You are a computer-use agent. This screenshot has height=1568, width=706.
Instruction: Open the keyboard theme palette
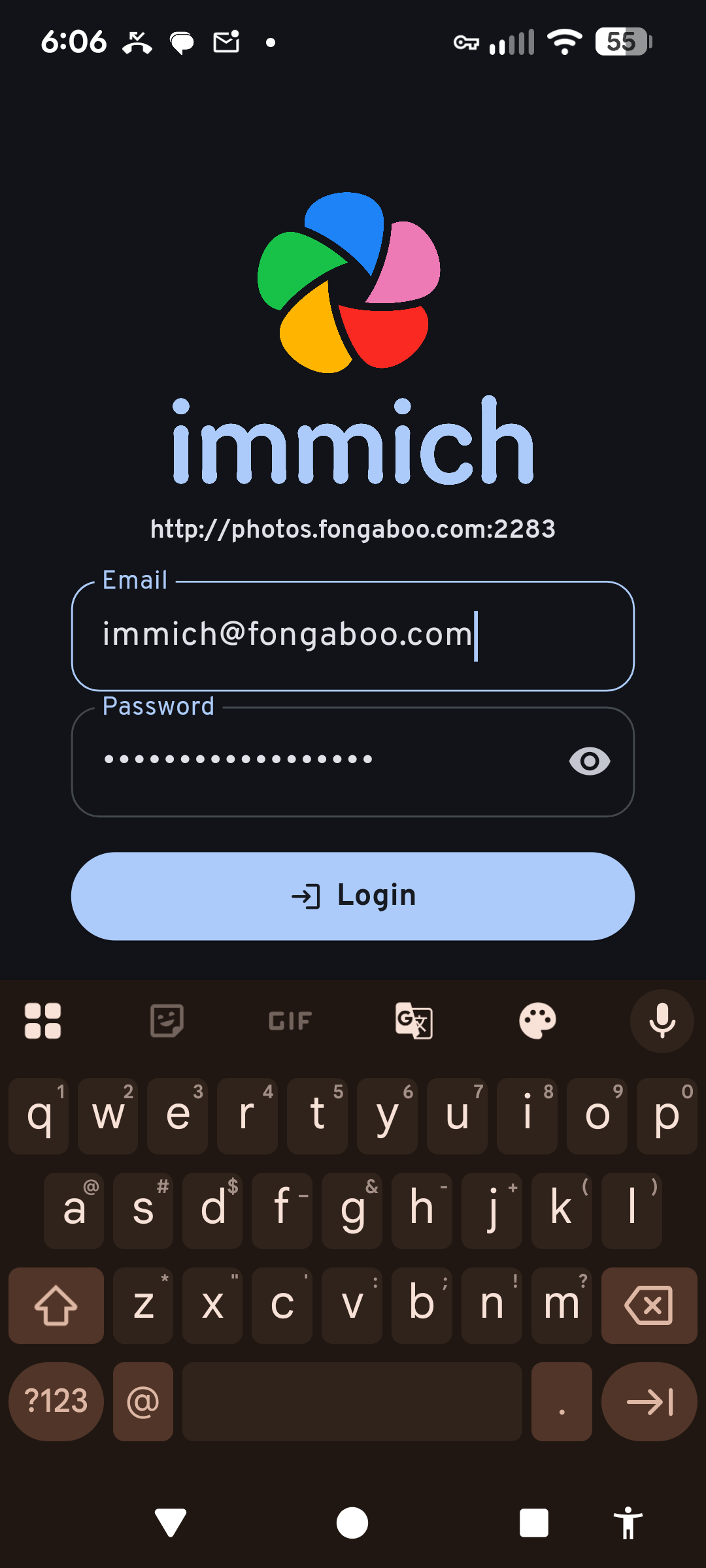pos(537,1021)
